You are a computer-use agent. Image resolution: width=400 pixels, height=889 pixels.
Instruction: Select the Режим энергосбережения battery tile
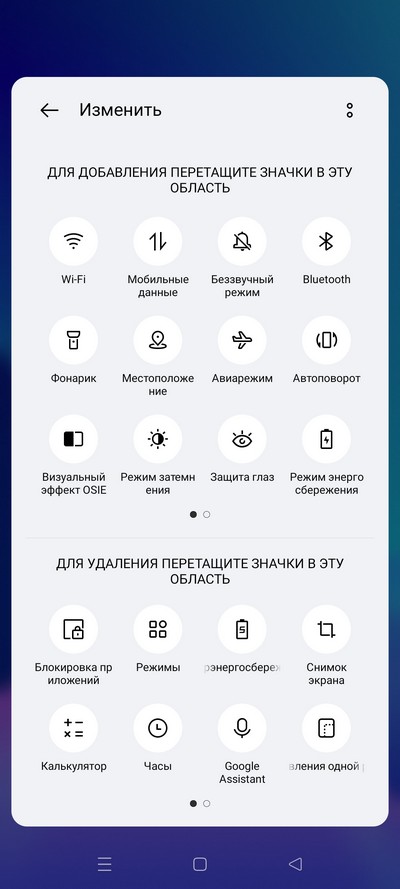pos(326,439)
